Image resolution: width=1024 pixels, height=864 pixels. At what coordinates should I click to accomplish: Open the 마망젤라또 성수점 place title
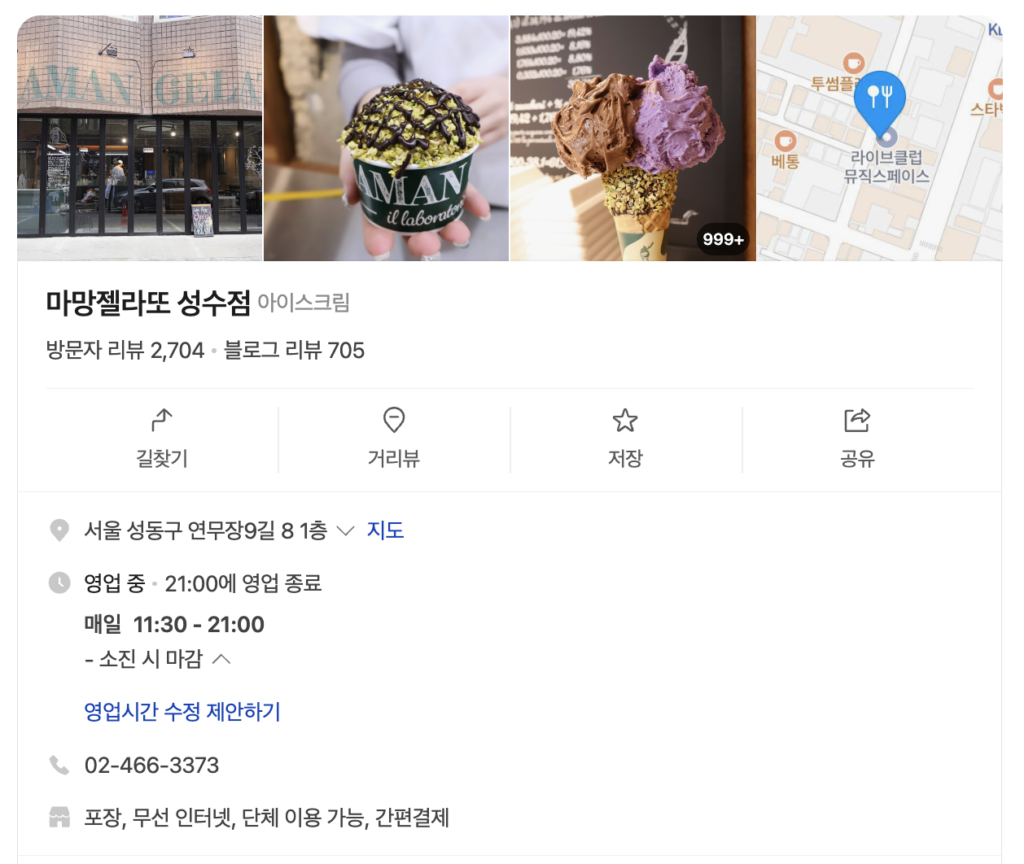coord(148,302)
